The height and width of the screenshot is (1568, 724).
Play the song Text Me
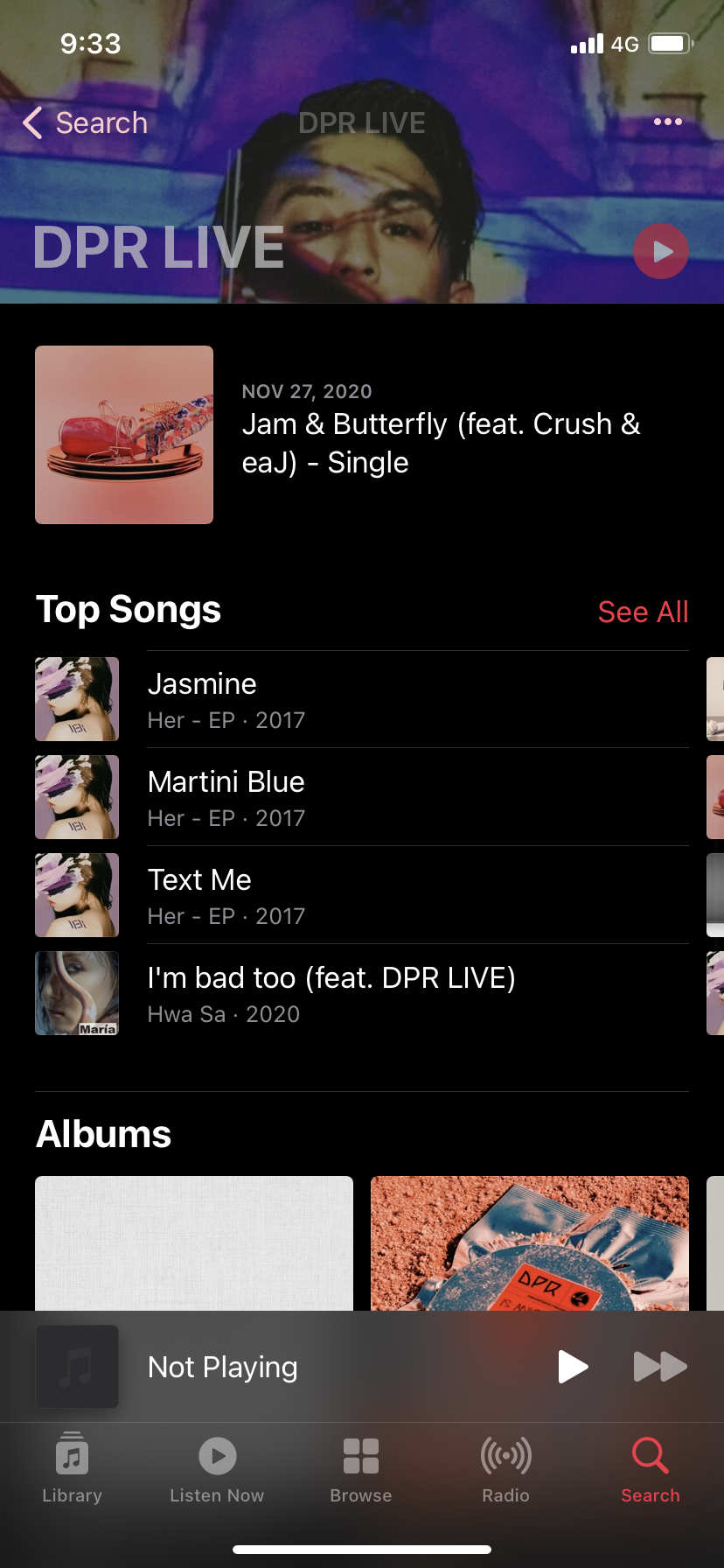361,896
